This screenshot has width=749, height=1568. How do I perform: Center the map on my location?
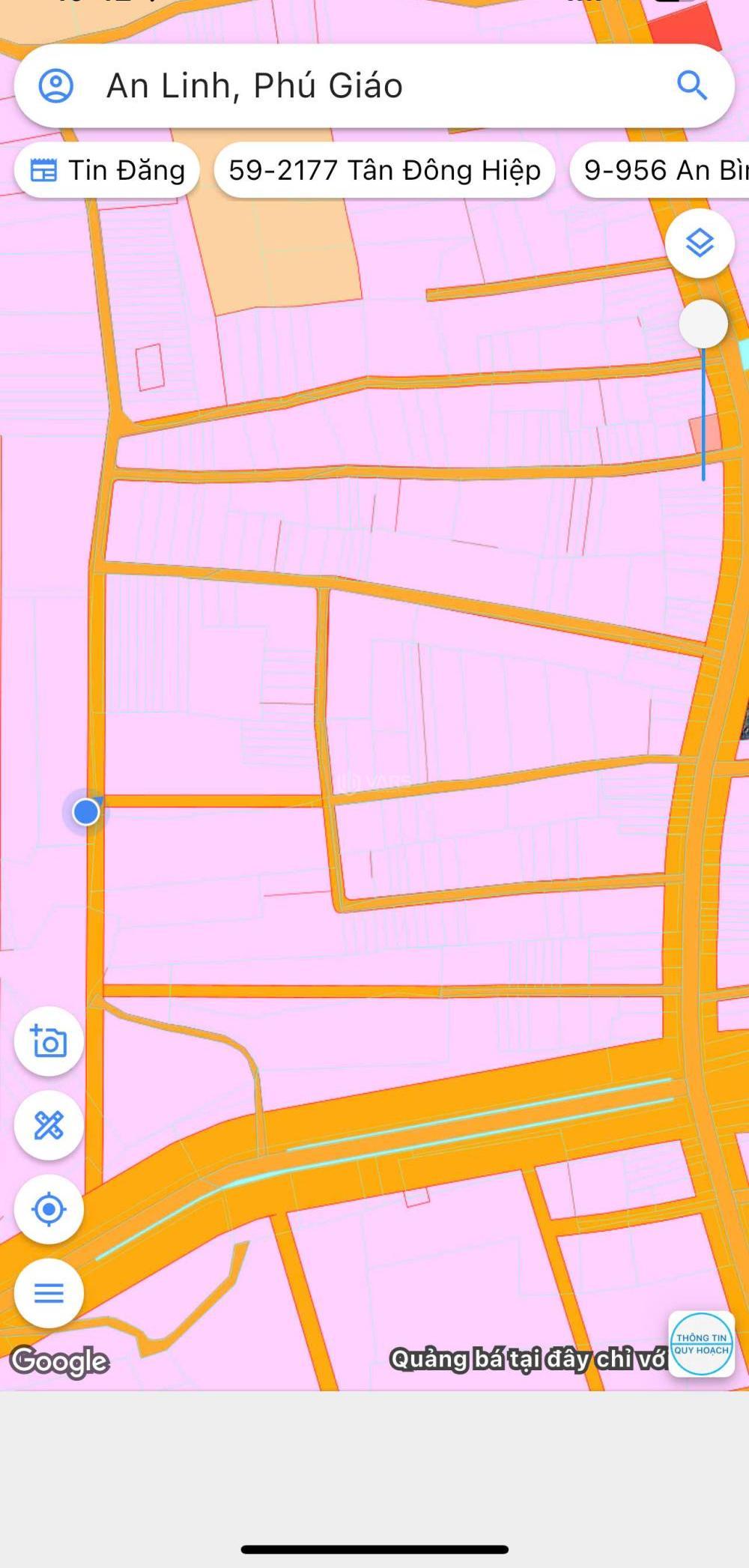(x=49, y=1209)
